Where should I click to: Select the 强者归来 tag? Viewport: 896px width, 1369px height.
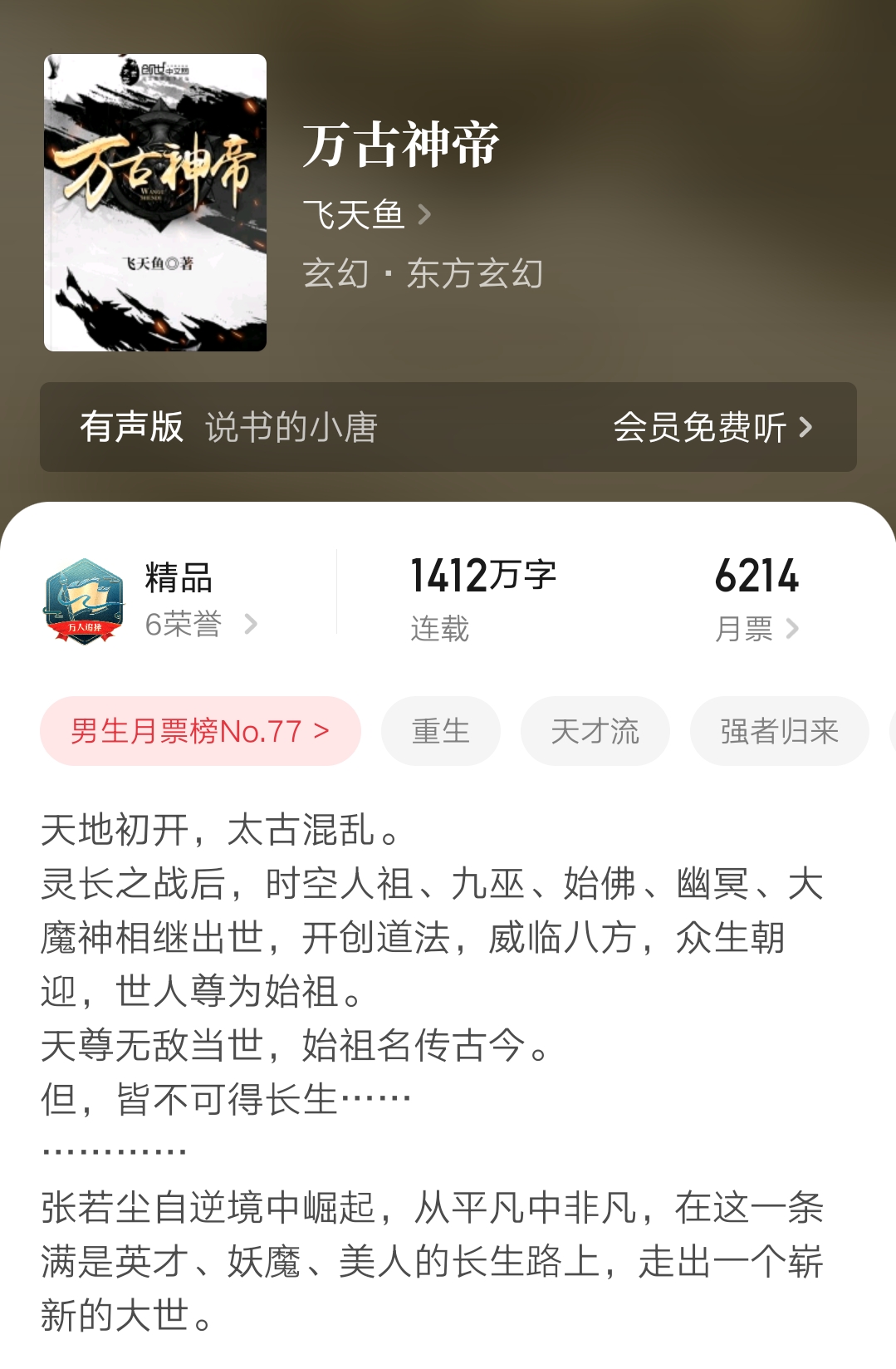tap(779, 731)
